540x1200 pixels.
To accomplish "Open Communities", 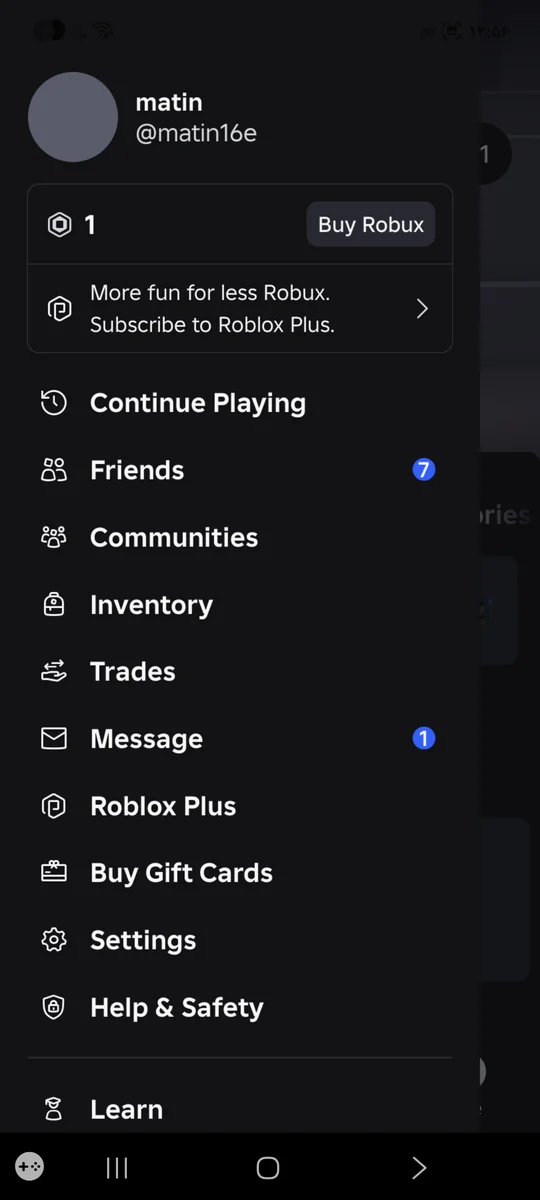I will click(240, 537).
